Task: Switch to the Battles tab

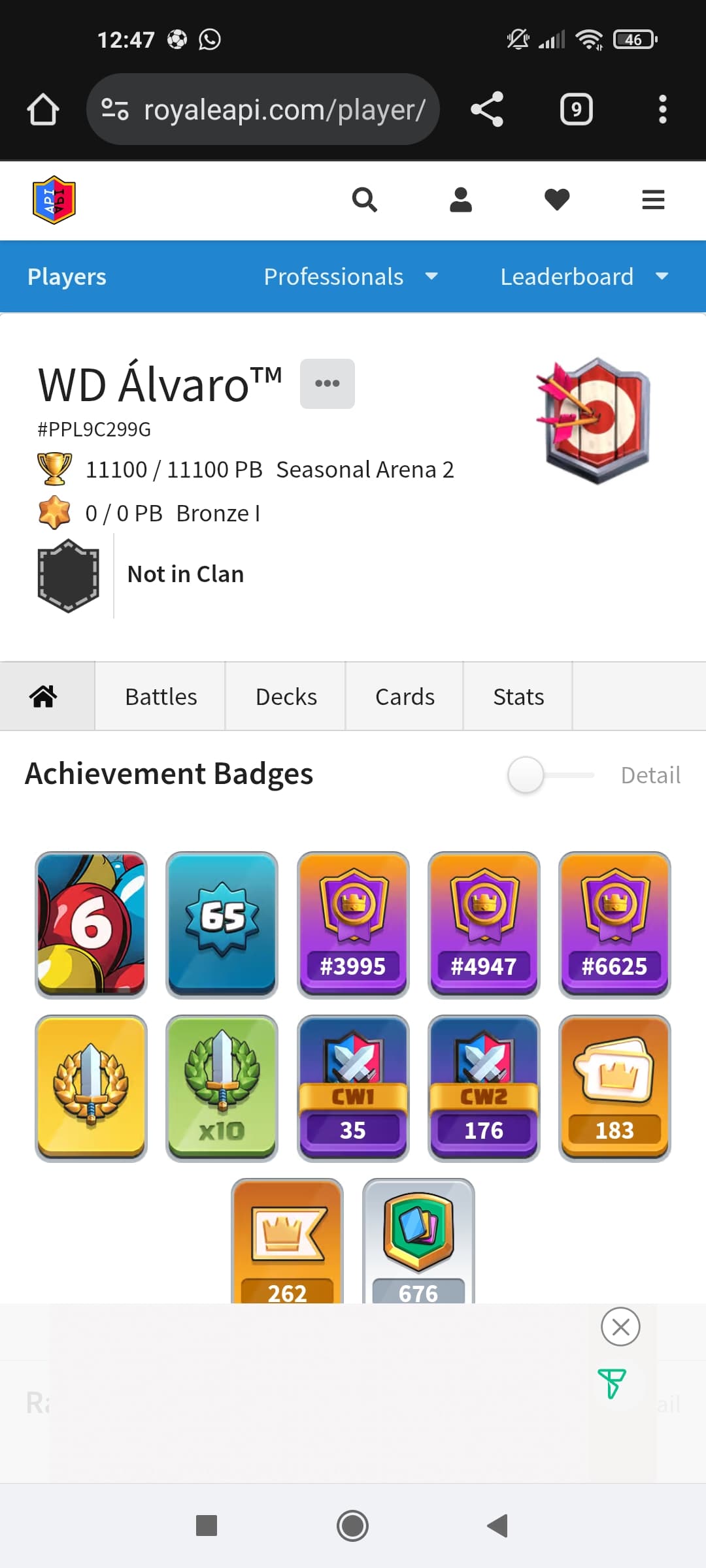Action: click(x=161, y=696)
